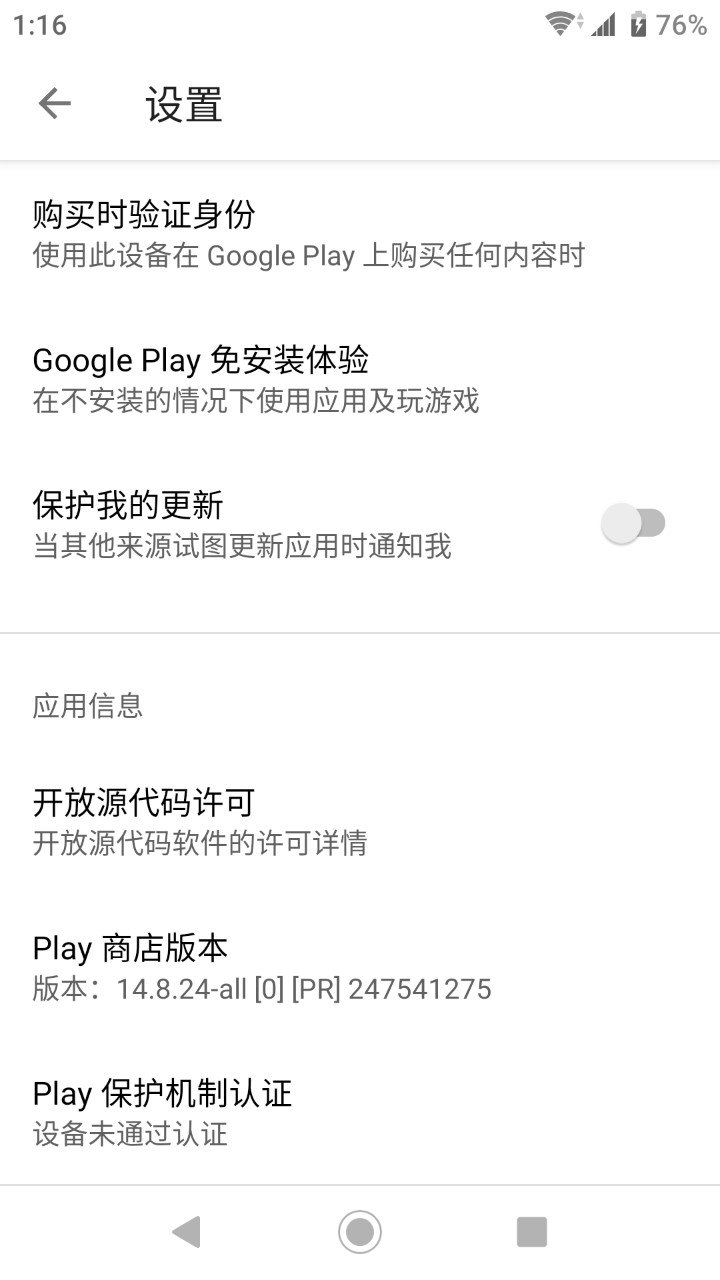Image resolution: width=720 pixels, height=1280 pixels.
Task: Enable the 保护我的更新 switch
Action: [x=634, y=523]
